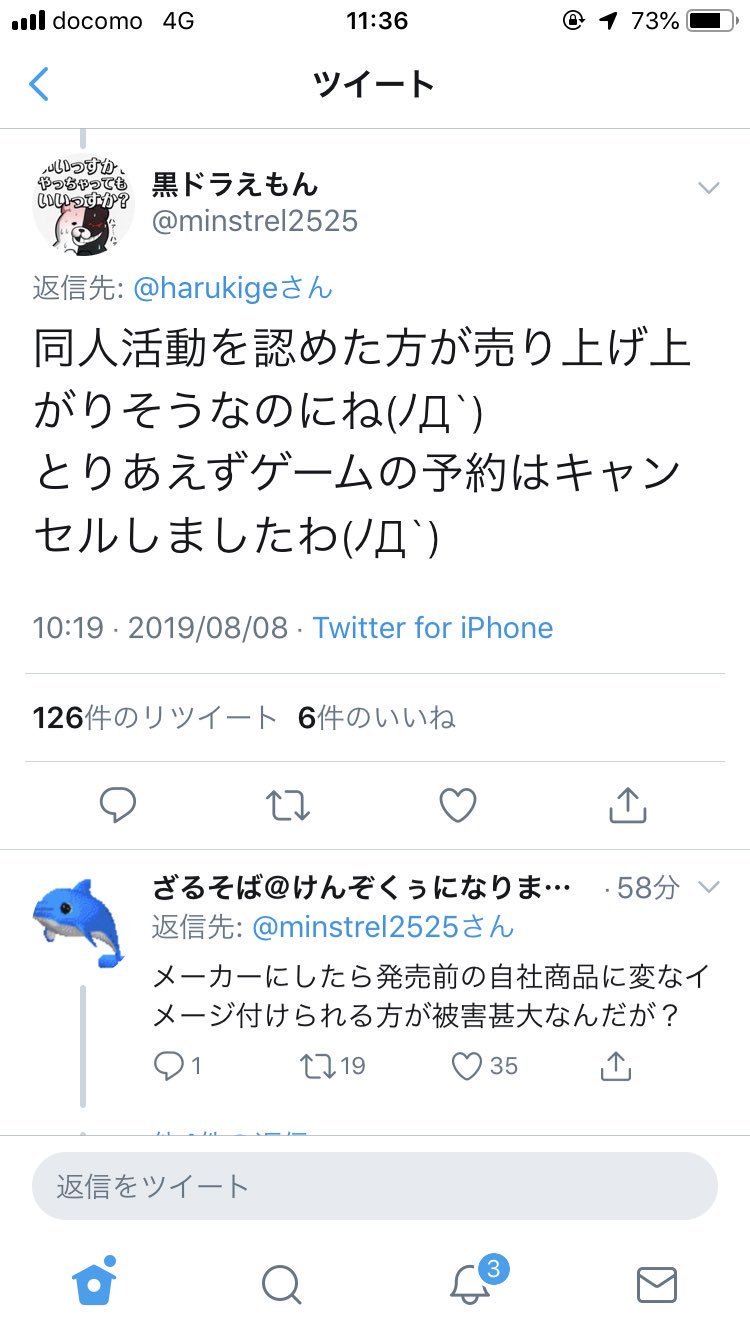View the 126件のリツイート list
750x1334 pixels.
click(x=154, y=717)
